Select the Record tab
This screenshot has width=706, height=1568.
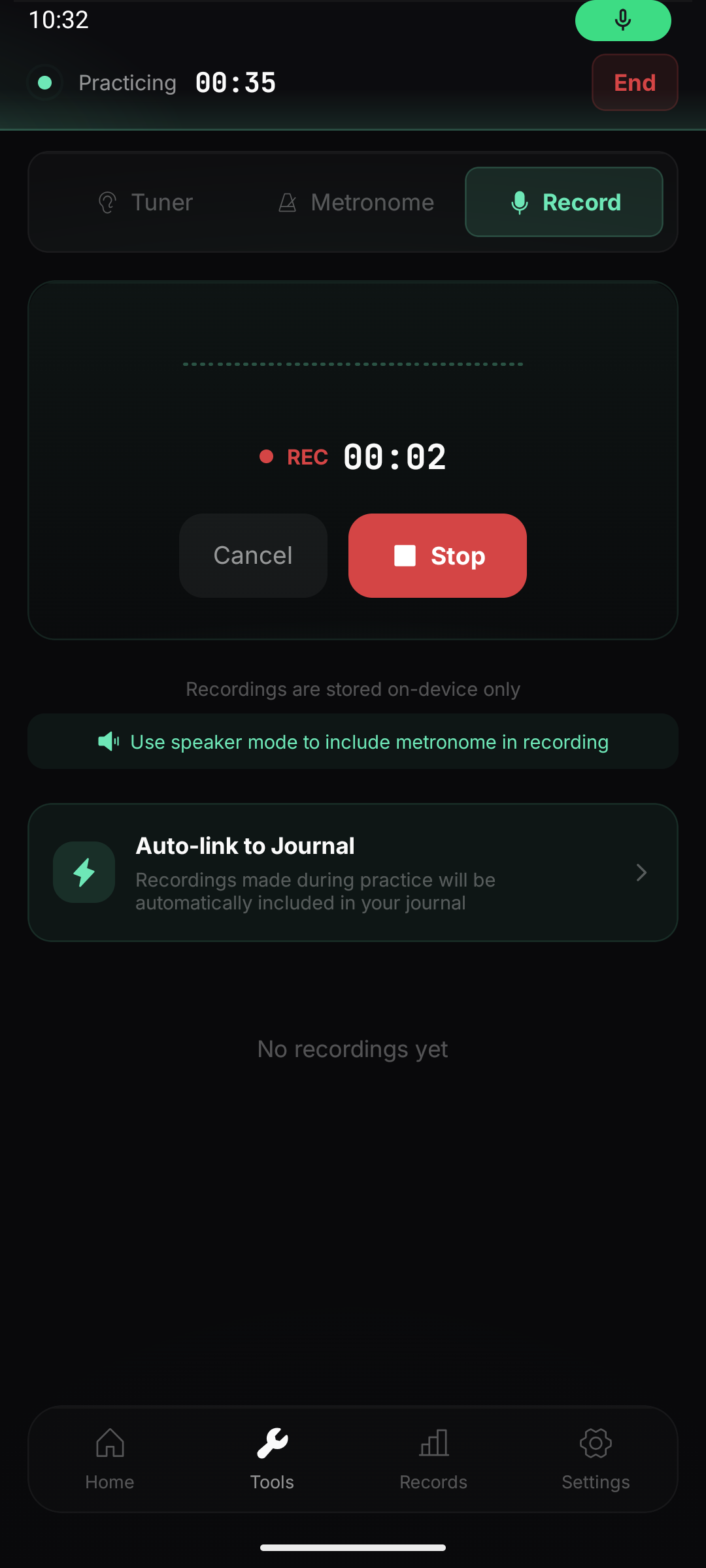[x=564, y=202]
